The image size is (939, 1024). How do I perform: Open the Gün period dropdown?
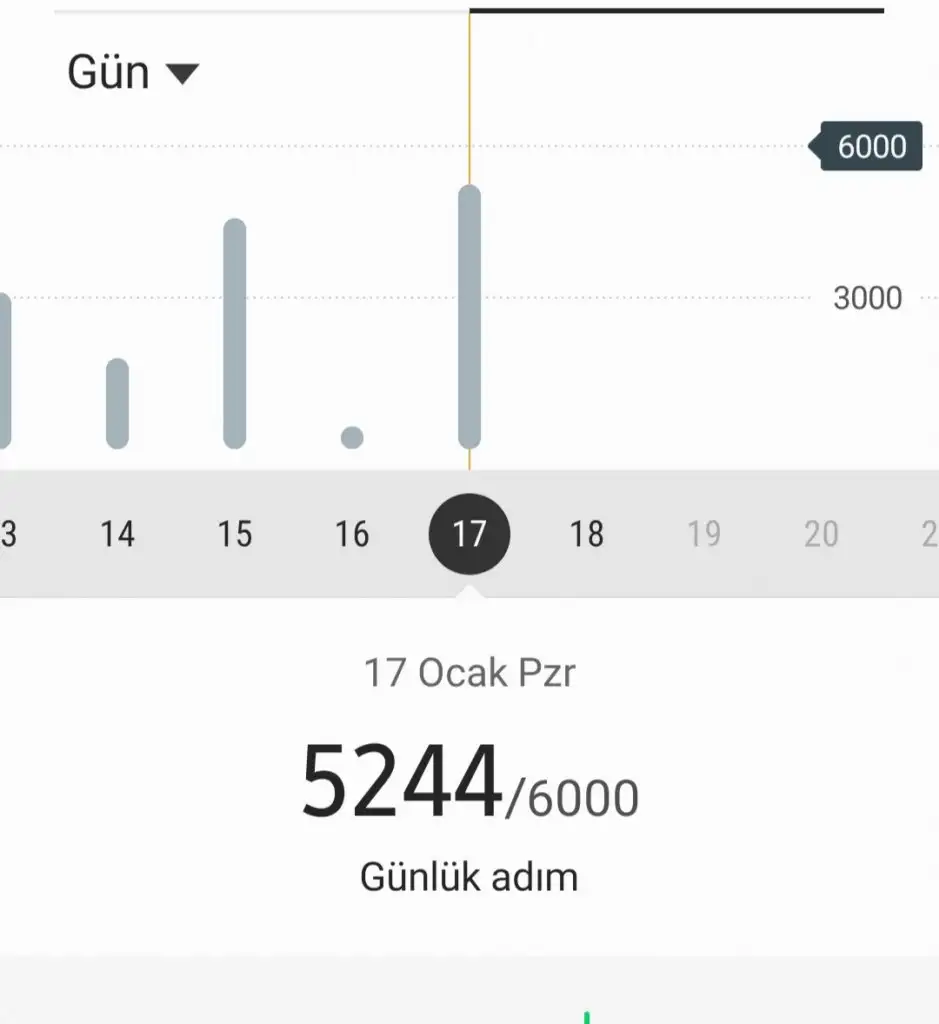[x=132, y=73]
